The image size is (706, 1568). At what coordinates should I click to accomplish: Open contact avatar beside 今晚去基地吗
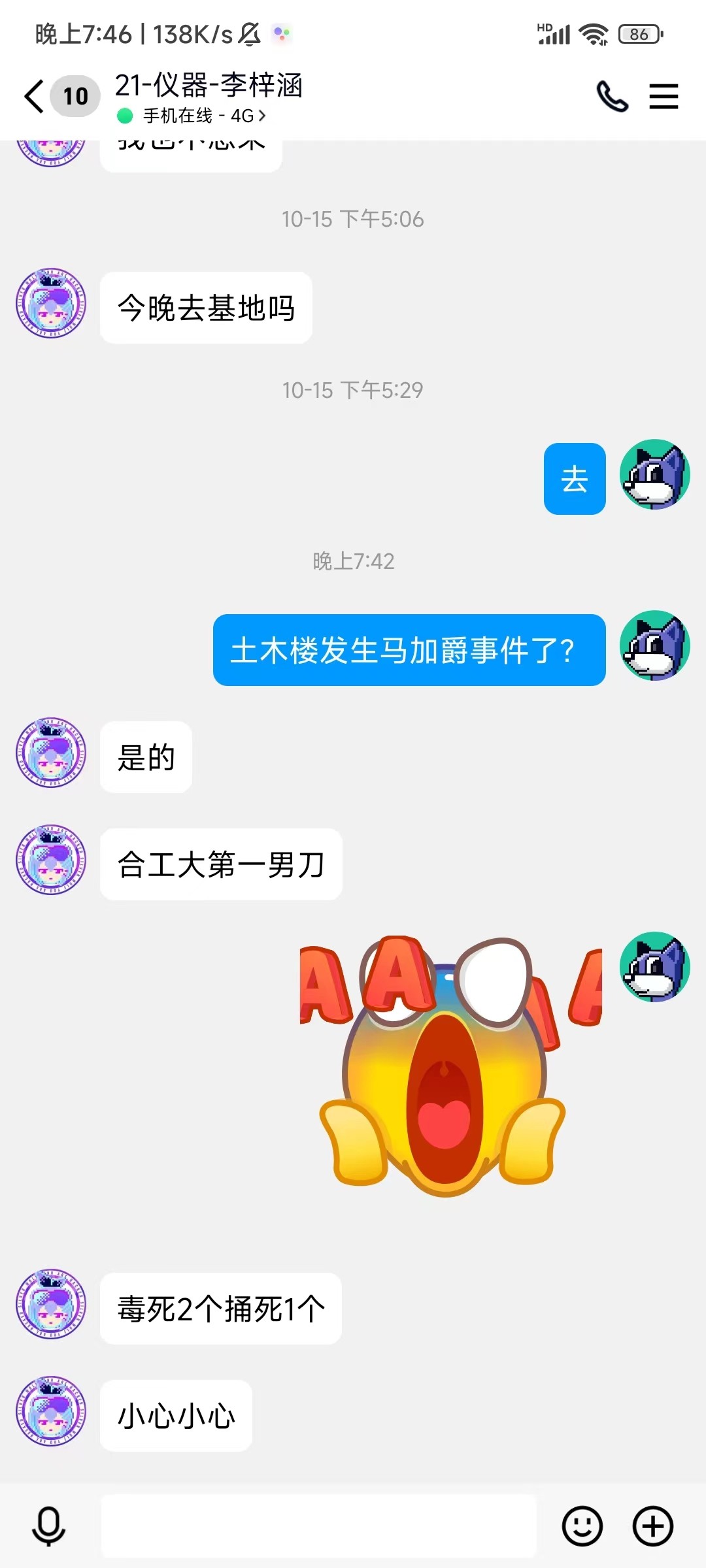pos(51,303)
